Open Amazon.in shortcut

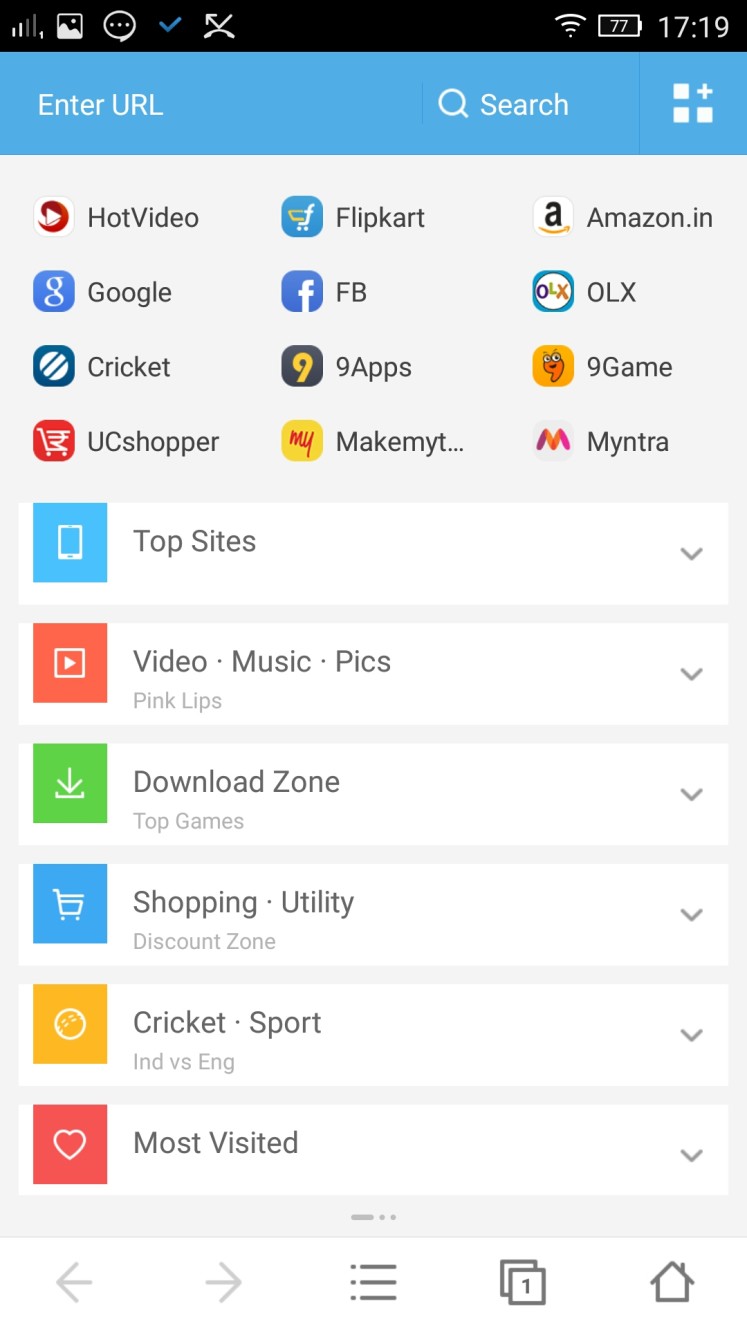point(623,217)
